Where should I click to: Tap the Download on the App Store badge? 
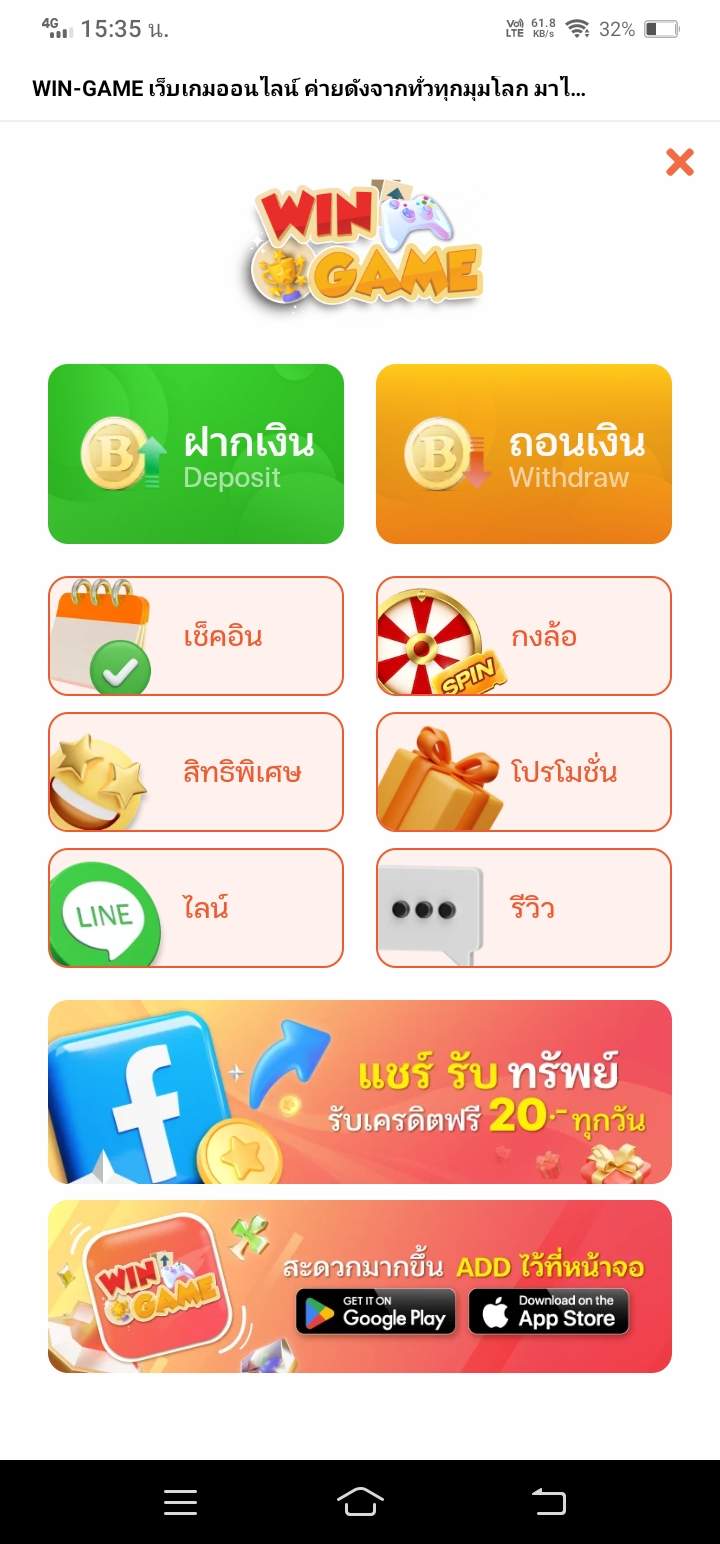tap(549, 1311)
